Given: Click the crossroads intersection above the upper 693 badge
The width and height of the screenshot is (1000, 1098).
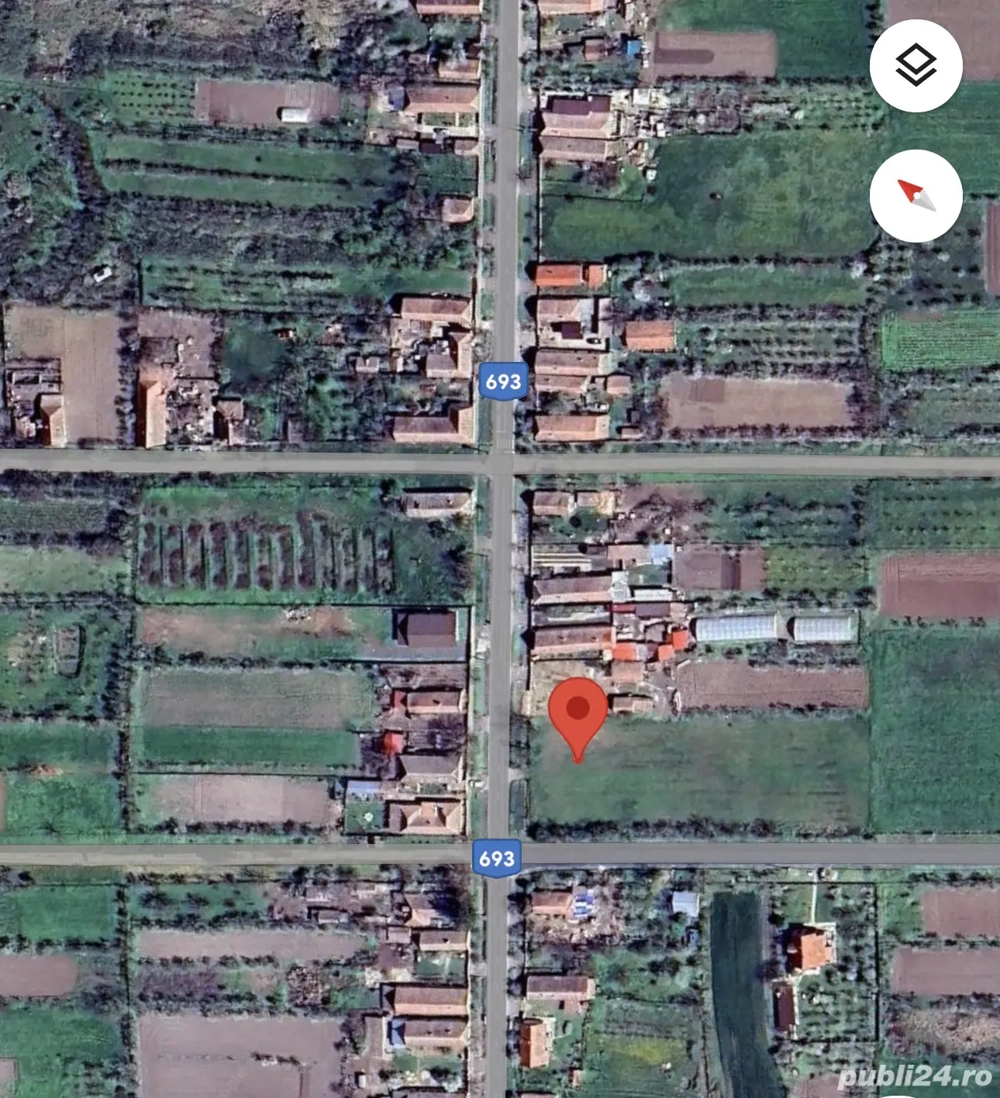Looking at the screenshot, I should point(503,463).
